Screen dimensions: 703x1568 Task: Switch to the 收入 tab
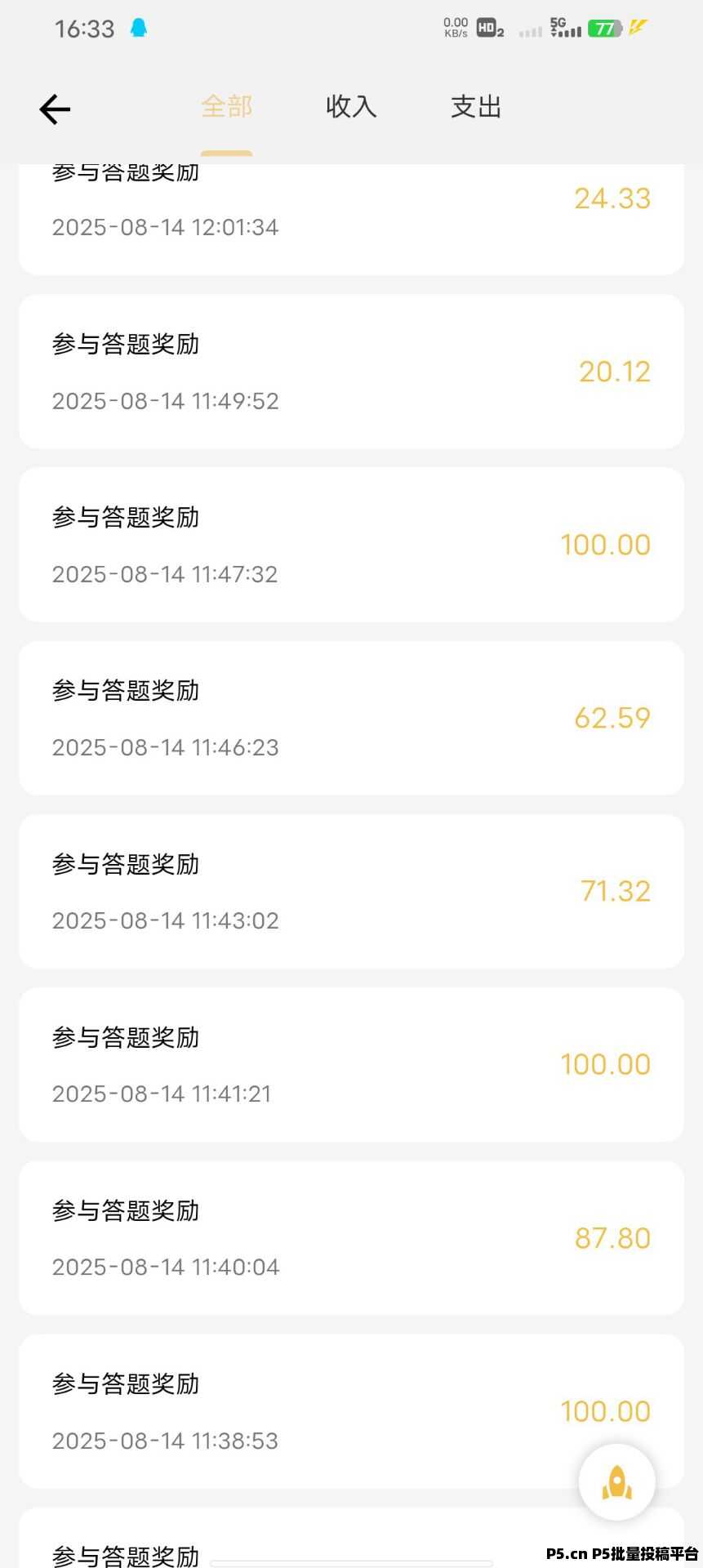(x=351, y=107)
